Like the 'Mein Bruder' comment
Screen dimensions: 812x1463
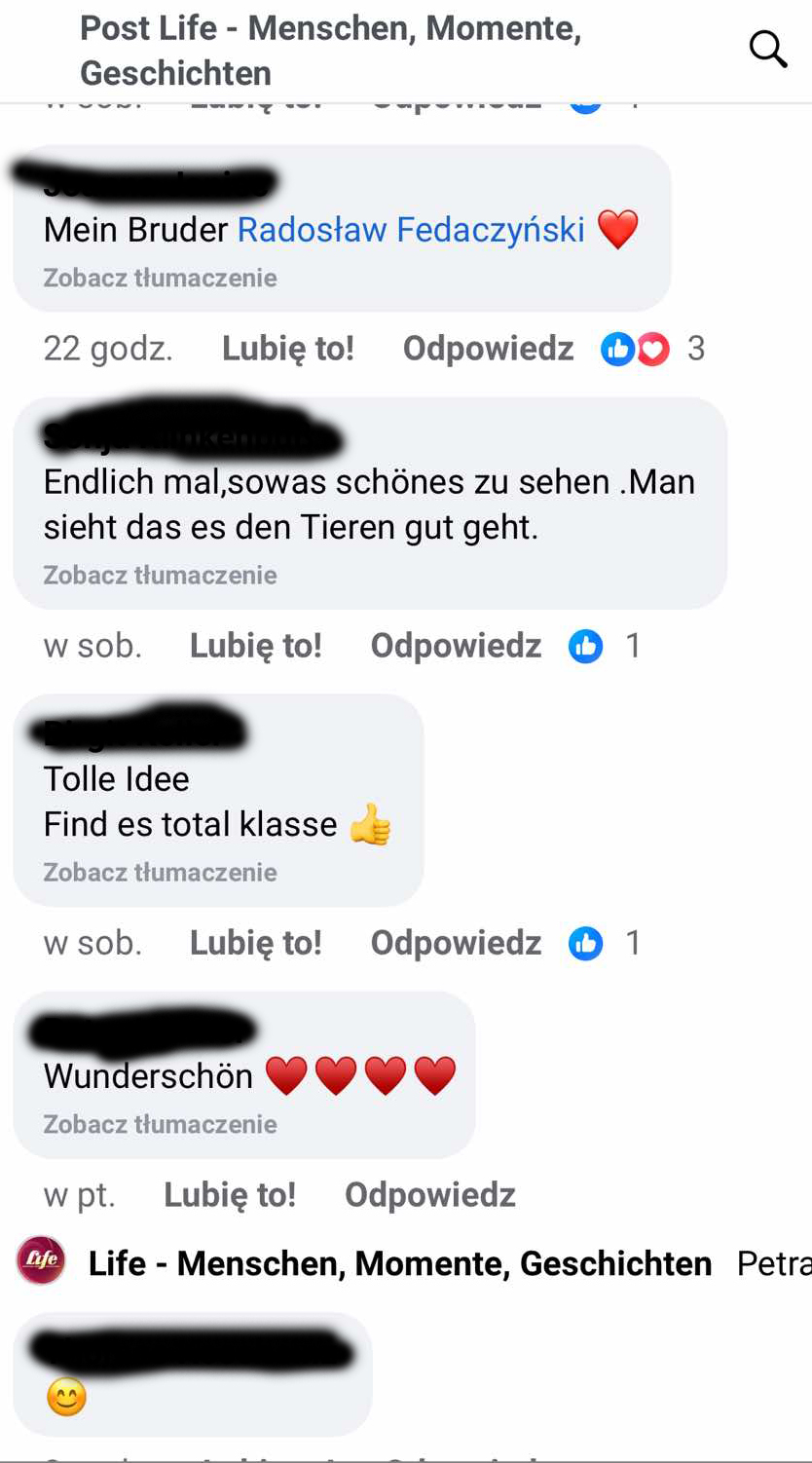click(x=287, y=349)
